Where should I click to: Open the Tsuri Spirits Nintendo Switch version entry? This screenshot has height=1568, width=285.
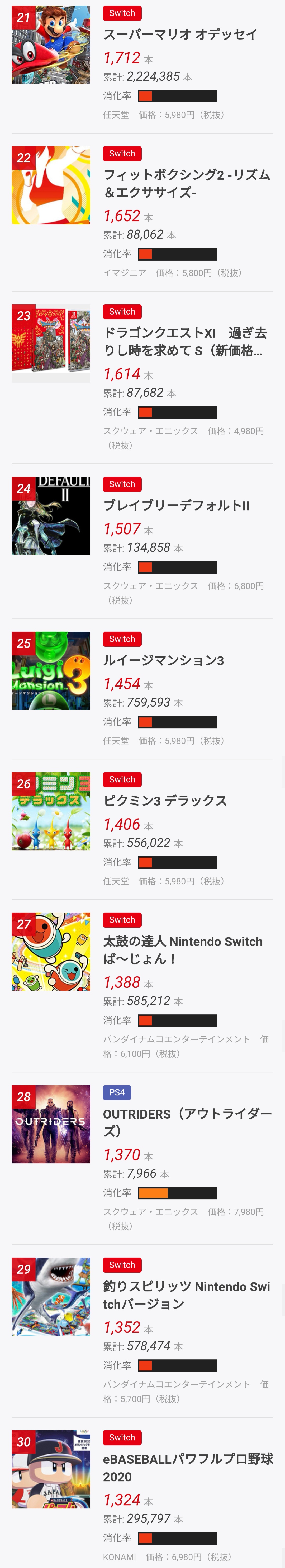186,1295
